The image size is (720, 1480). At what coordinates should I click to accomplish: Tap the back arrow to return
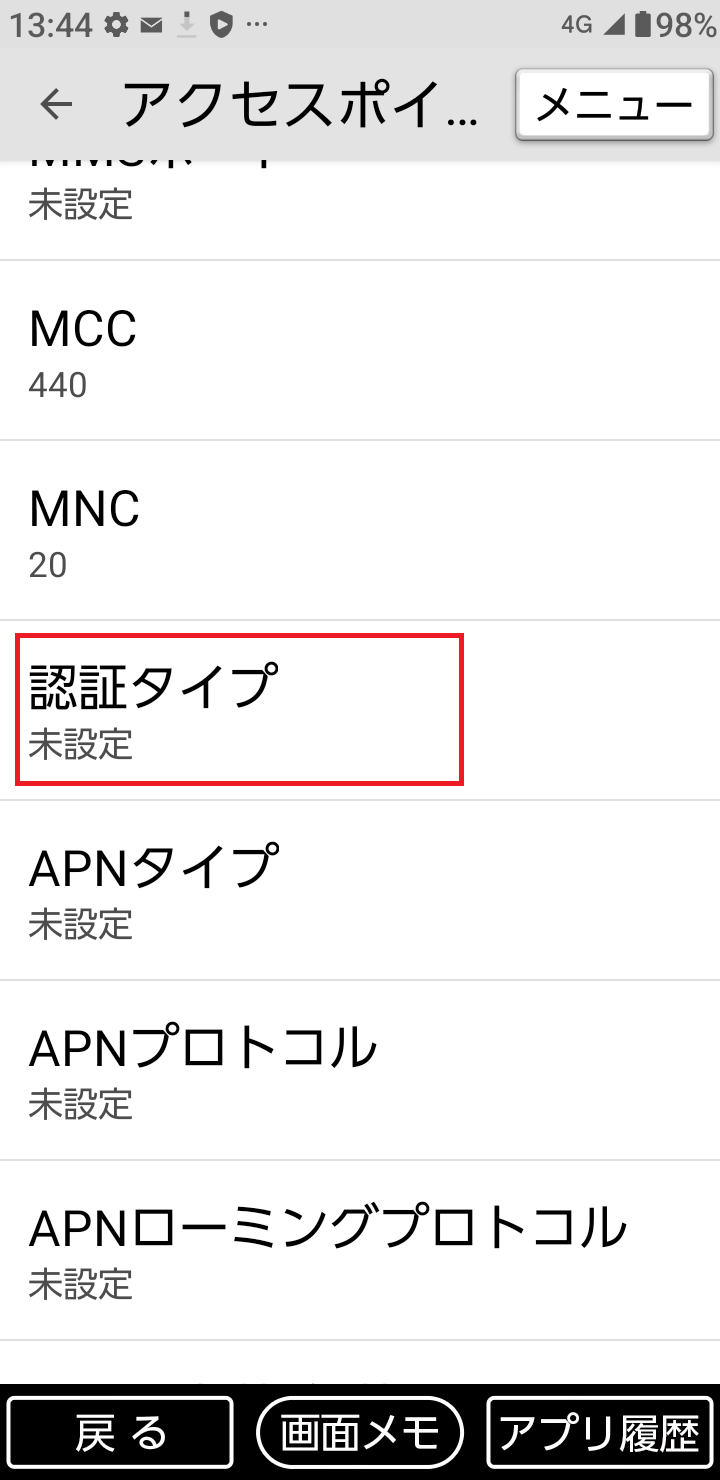(x=55, y=104)
